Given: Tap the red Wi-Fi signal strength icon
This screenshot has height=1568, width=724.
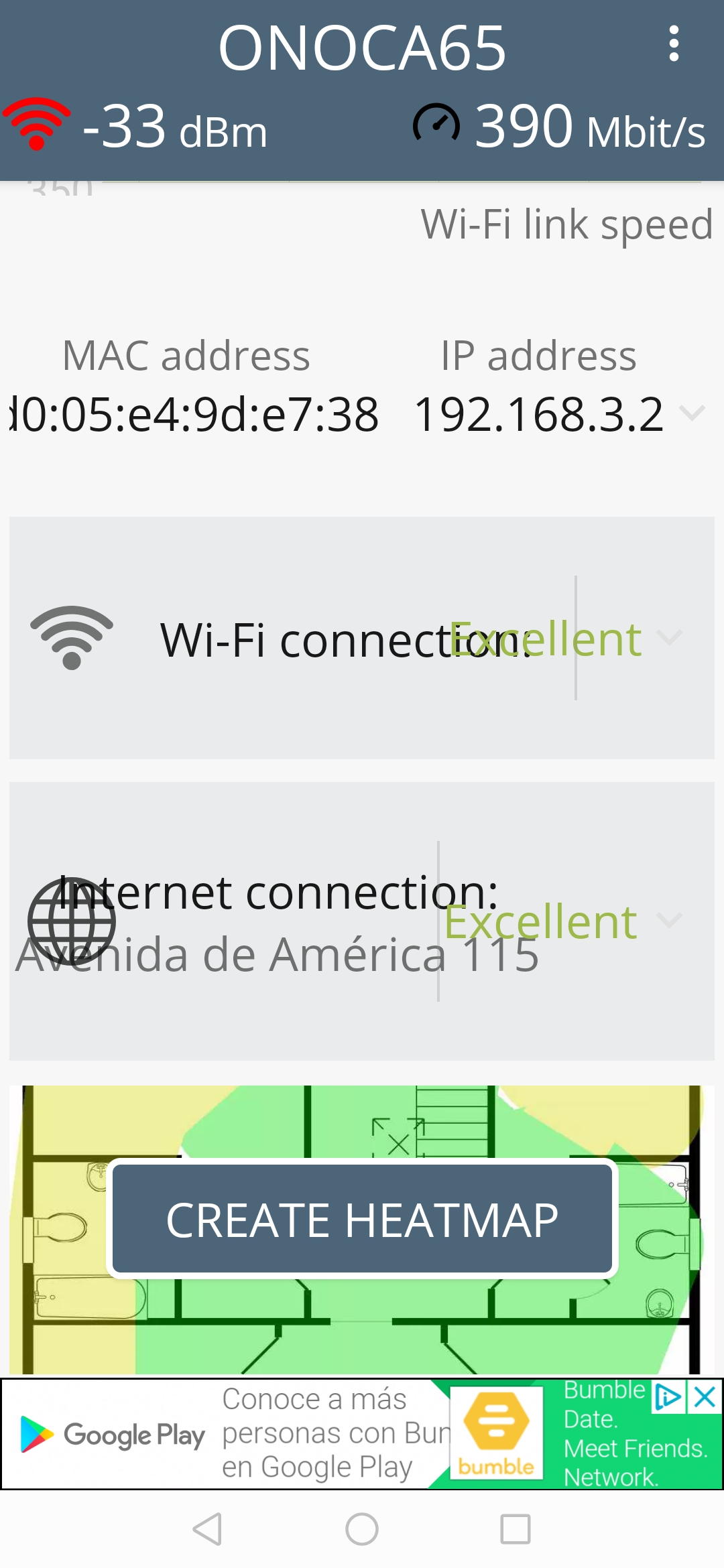Looking at the screenshot, I should (x=34, y=123).
